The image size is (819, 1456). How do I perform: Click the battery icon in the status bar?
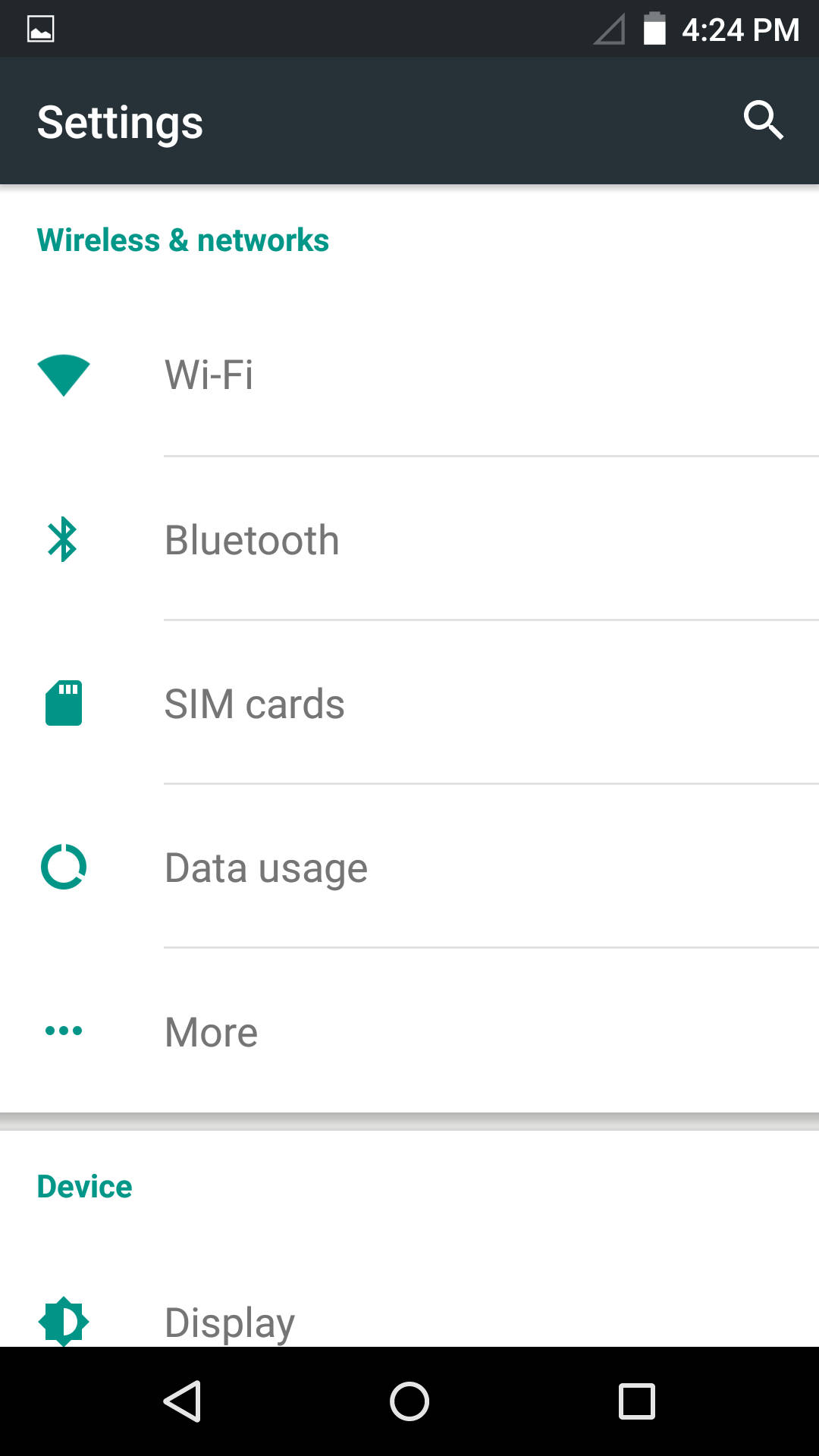pos(654,29)
